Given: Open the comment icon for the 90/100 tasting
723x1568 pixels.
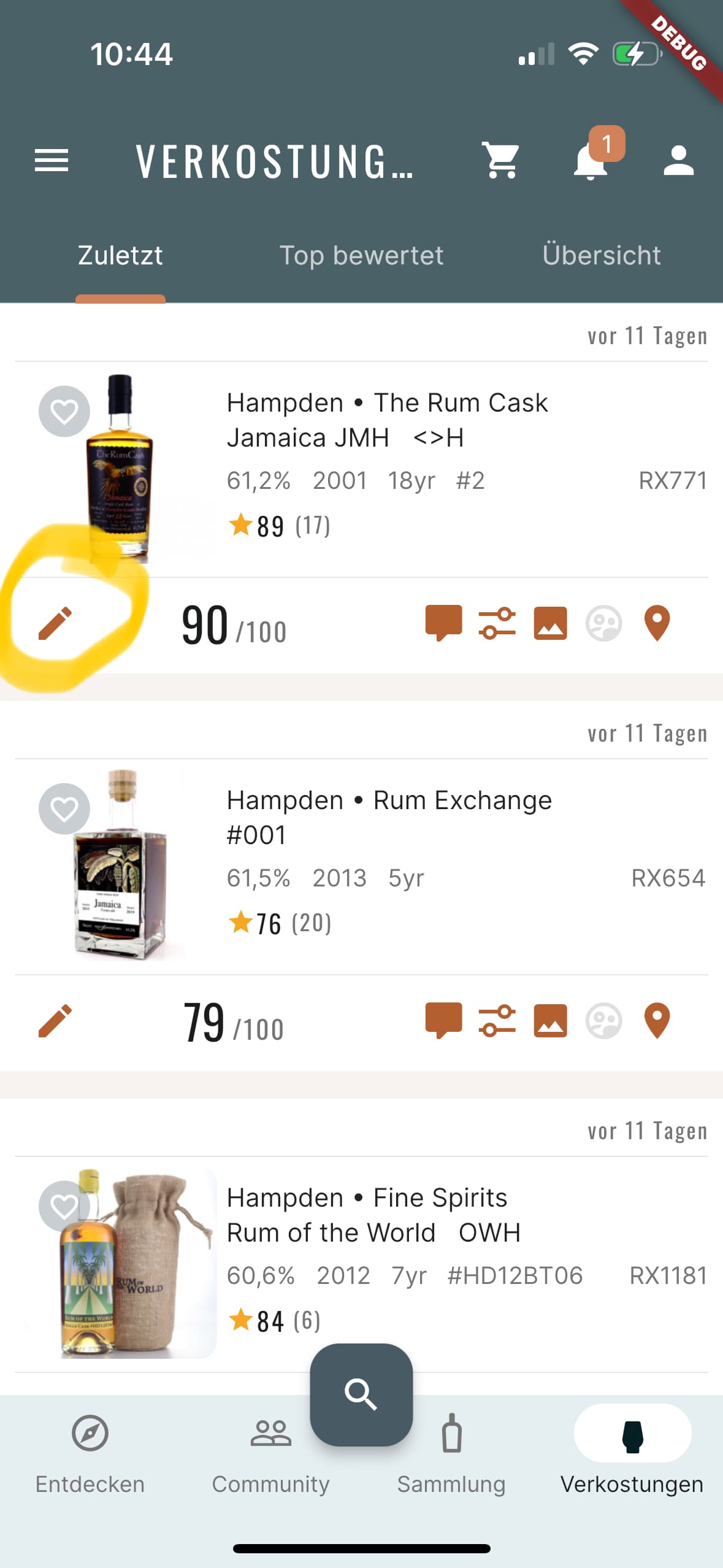Looking at the screenshot, I should coord(443,623).
